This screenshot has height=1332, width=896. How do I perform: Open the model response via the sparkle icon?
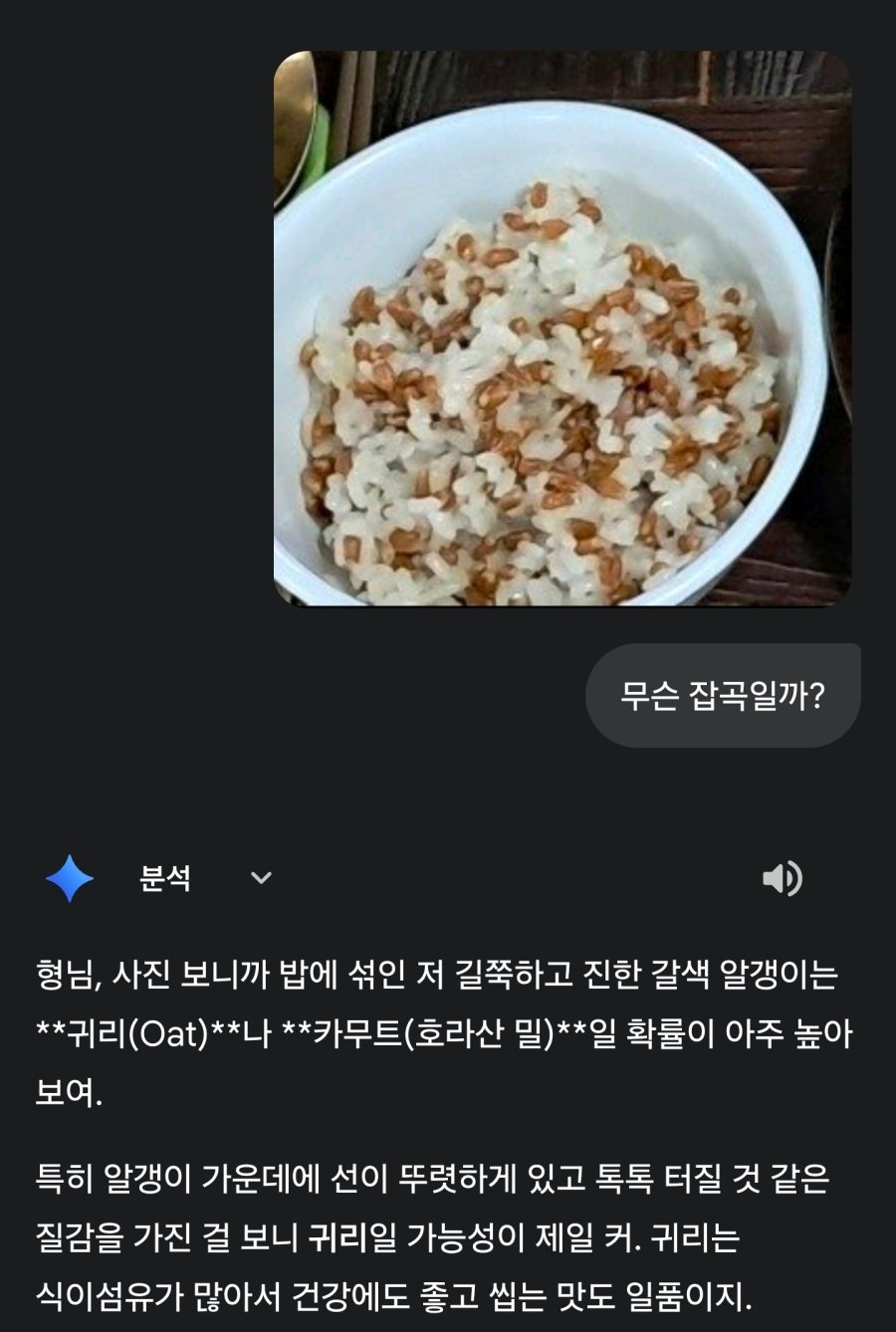click(68, 877)
